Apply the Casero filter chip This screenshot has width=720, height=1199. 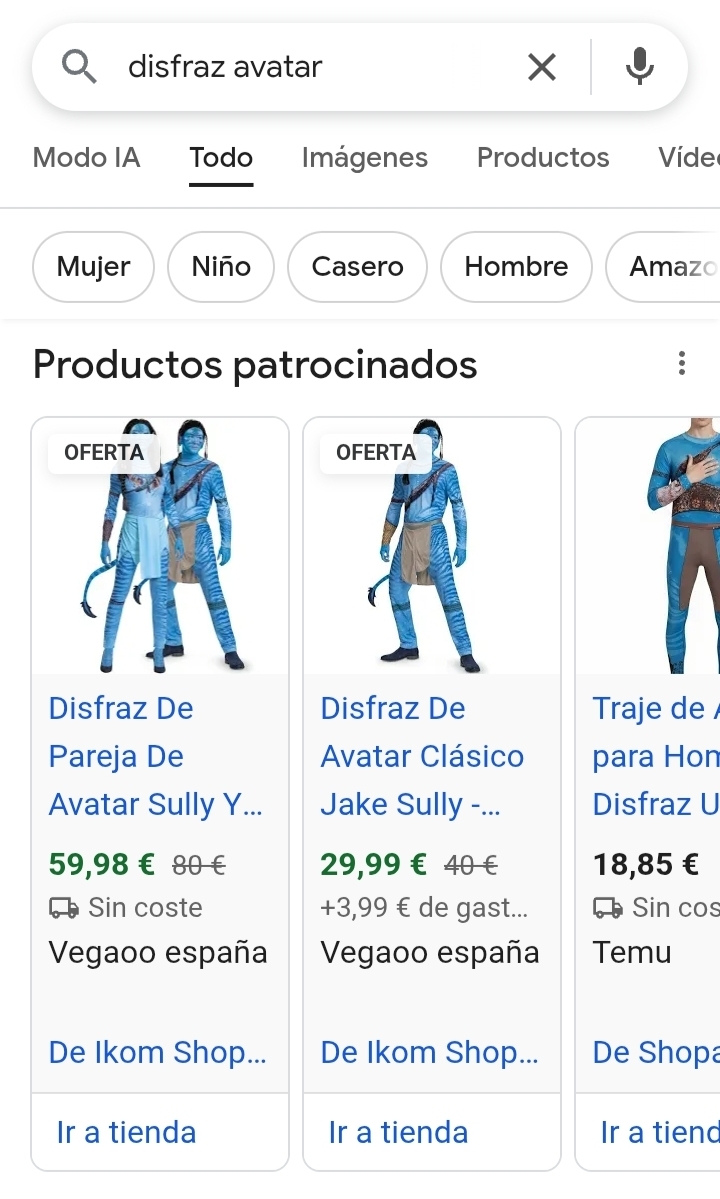point(357,266)
